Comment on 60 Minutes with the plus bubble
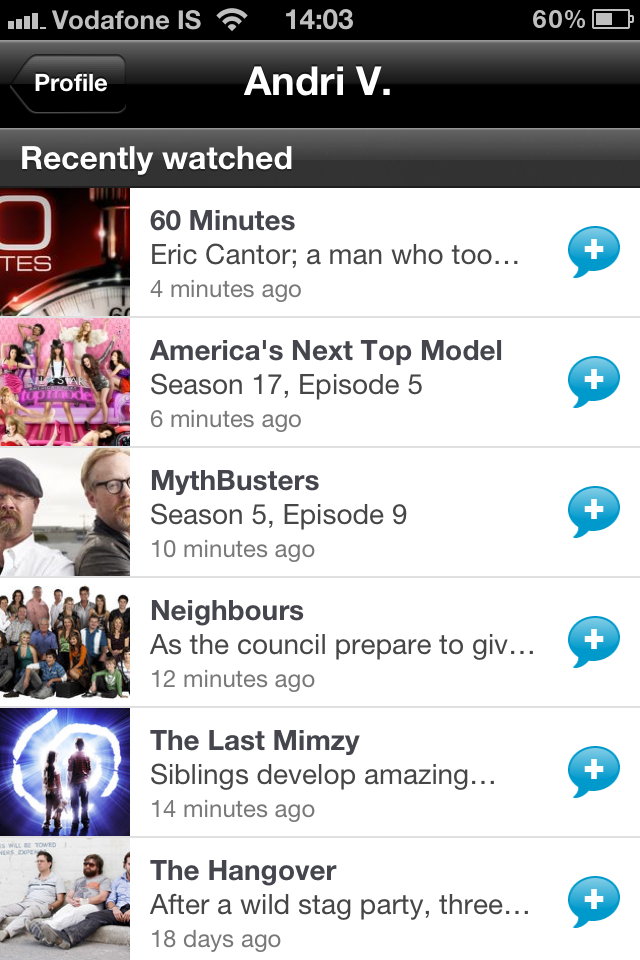Image resolution: width=640 pixels, height=960 pixels. 594,252
